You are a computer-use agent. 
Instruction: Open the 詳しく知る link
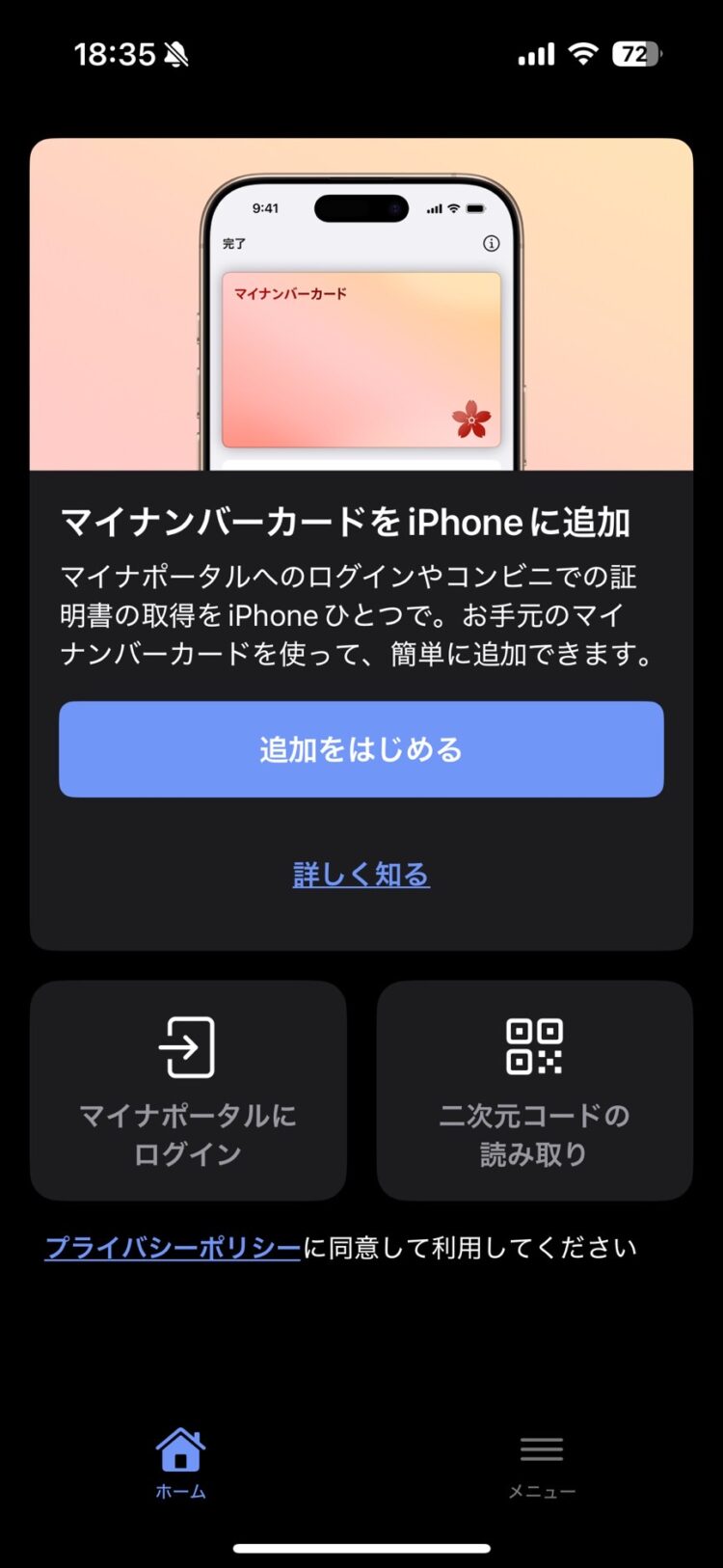point(361,875)
